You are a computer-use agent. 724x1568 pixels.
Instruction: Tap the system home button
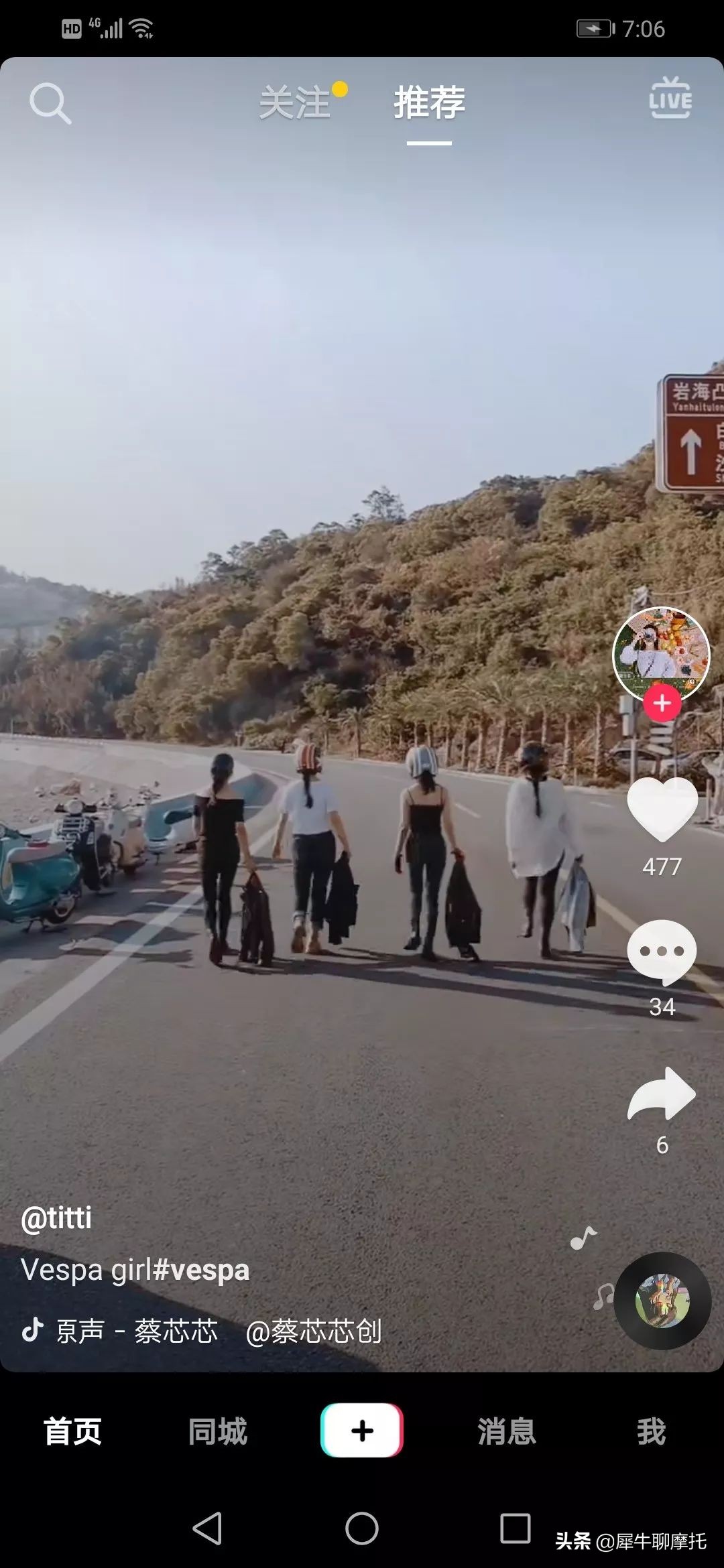point(362,1528)
